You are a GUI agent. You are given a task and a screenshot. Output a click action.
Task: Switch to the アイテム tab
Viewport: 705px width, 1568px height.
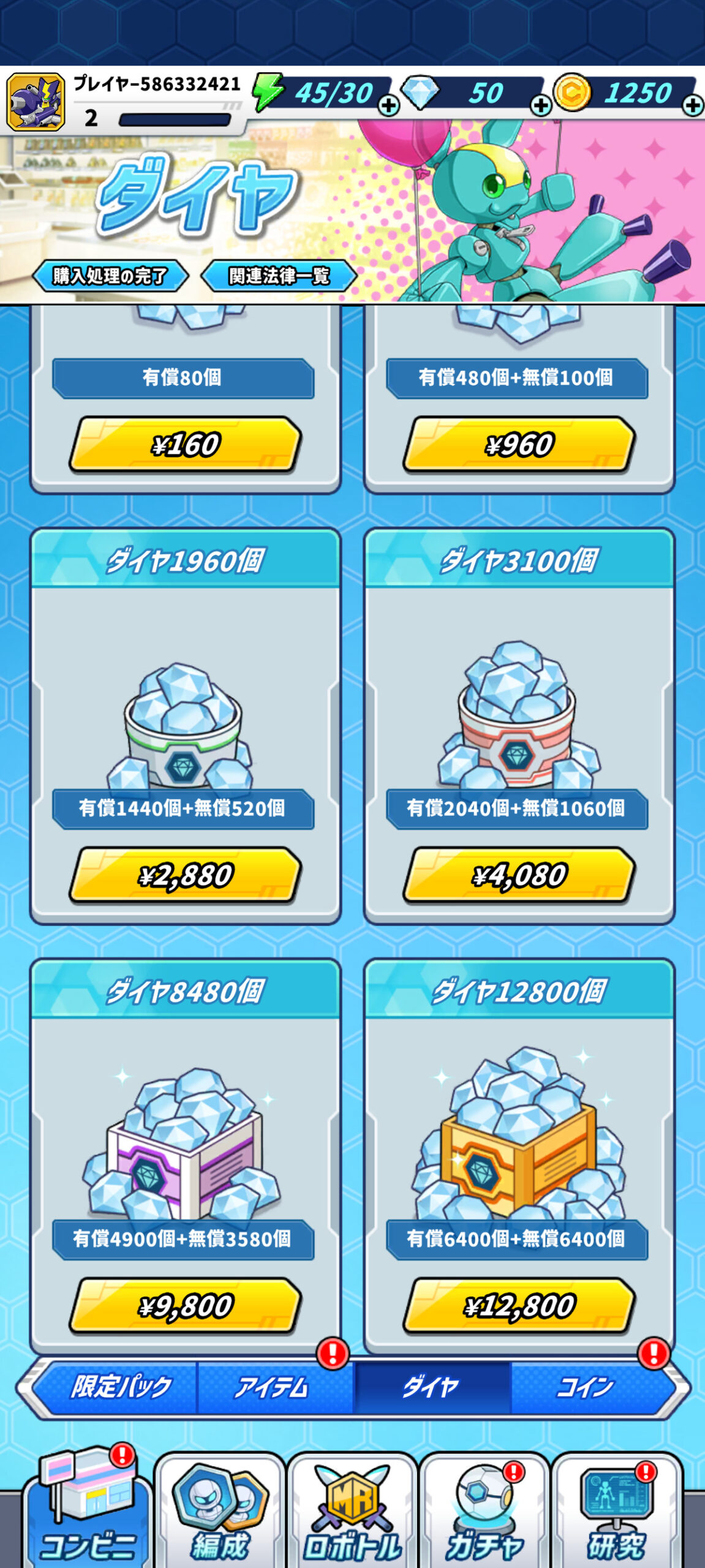tap(273, 1387)
